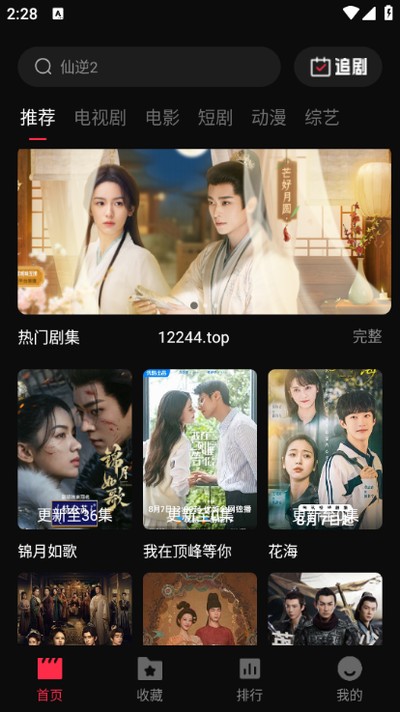Open the 排行 rankings tab

click(250, 679)
